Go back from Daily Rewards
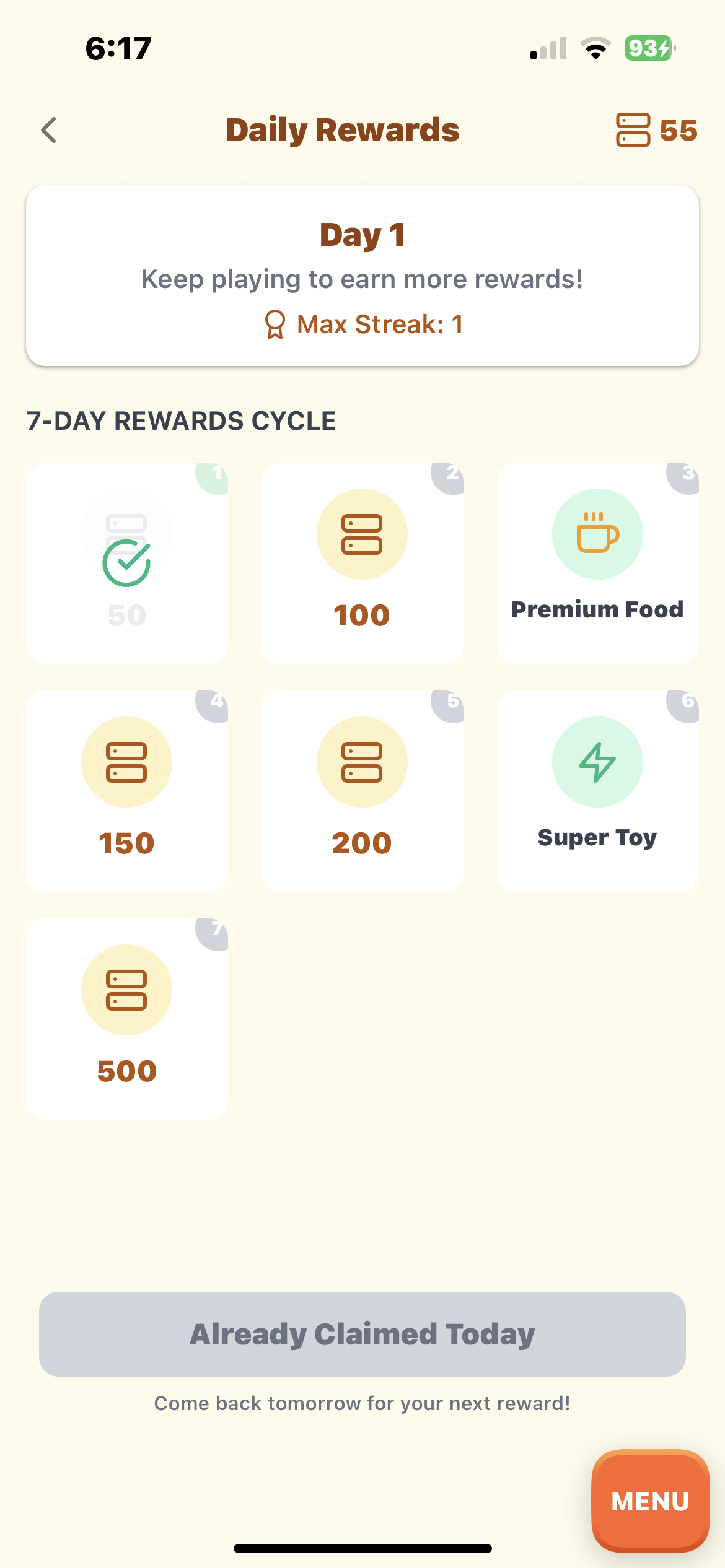Viewport: 725px width, 1568px height. click(49, 130)
